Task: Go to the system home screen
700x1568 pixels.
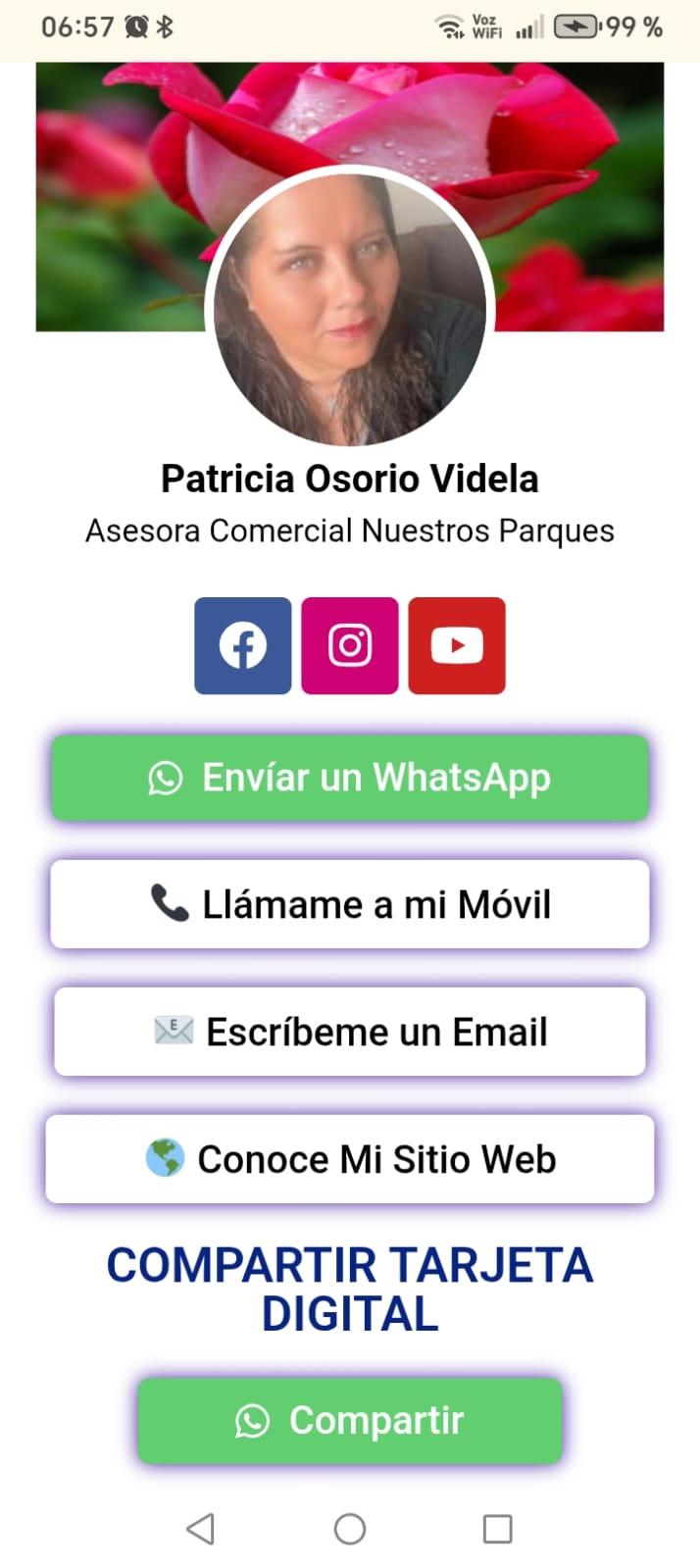Action: [350, 1528]
